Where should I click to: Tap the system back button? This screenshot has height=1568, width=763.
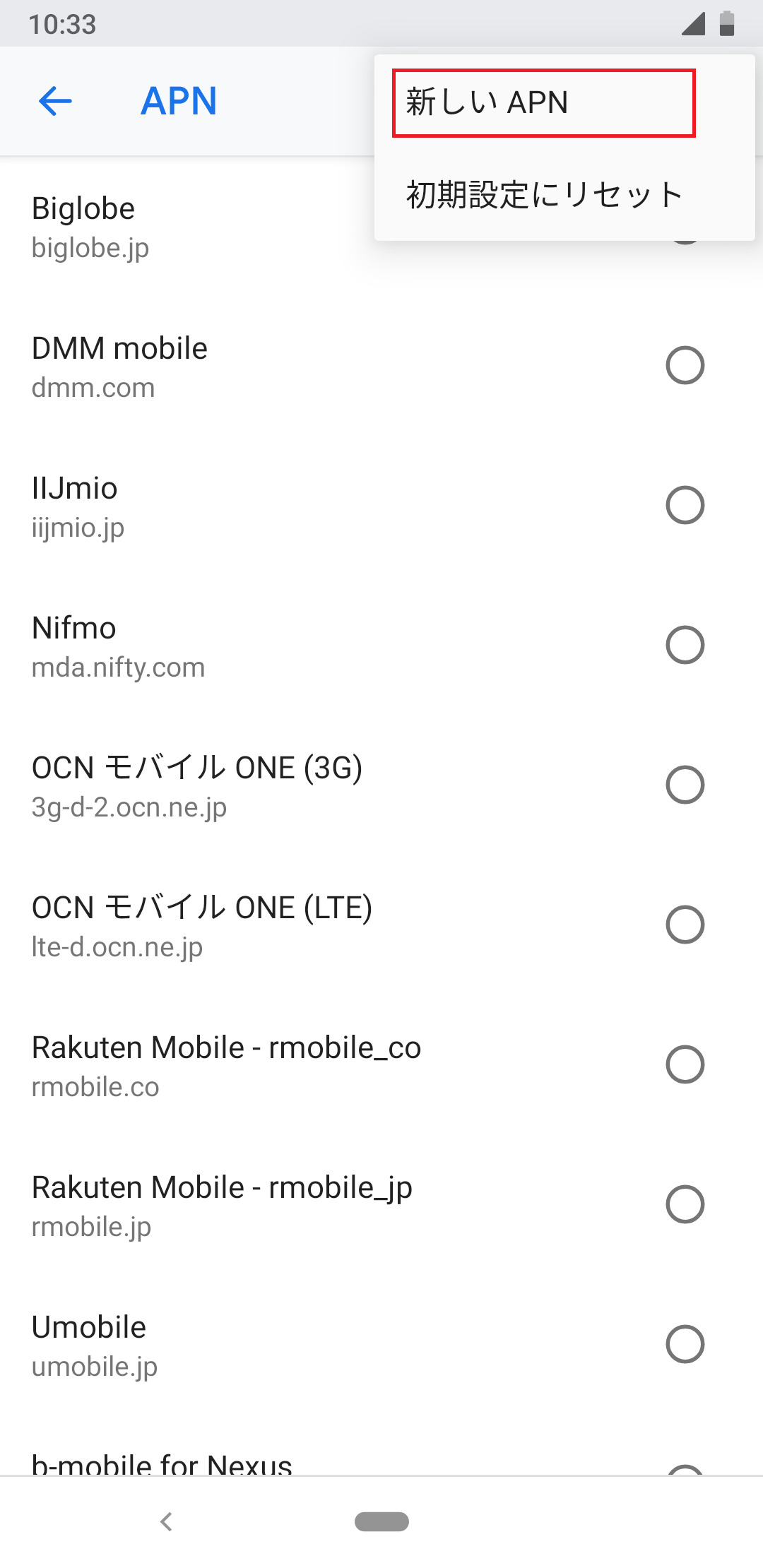coord(167,1521)
